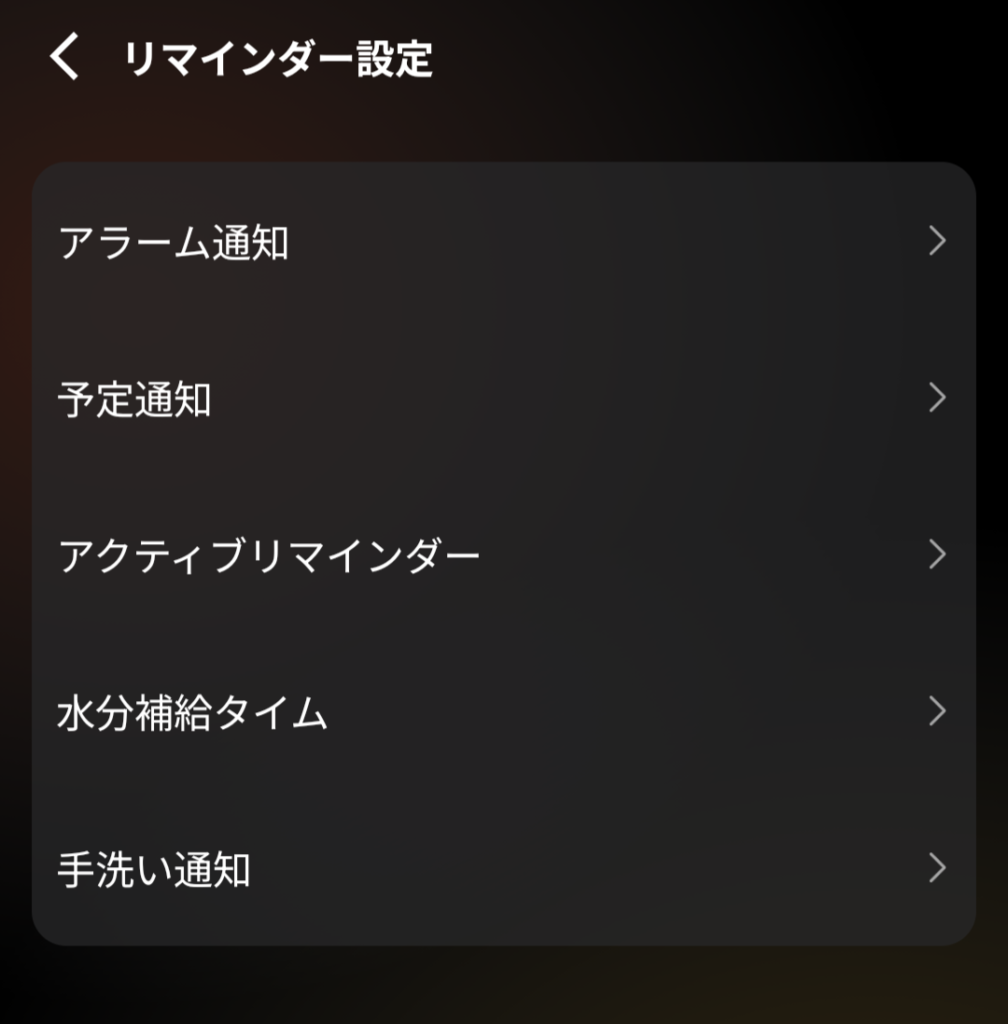The width and height of the screenshot is (1008, 1024).
Task: Open アラーム通知 settings
Action: 503,242
